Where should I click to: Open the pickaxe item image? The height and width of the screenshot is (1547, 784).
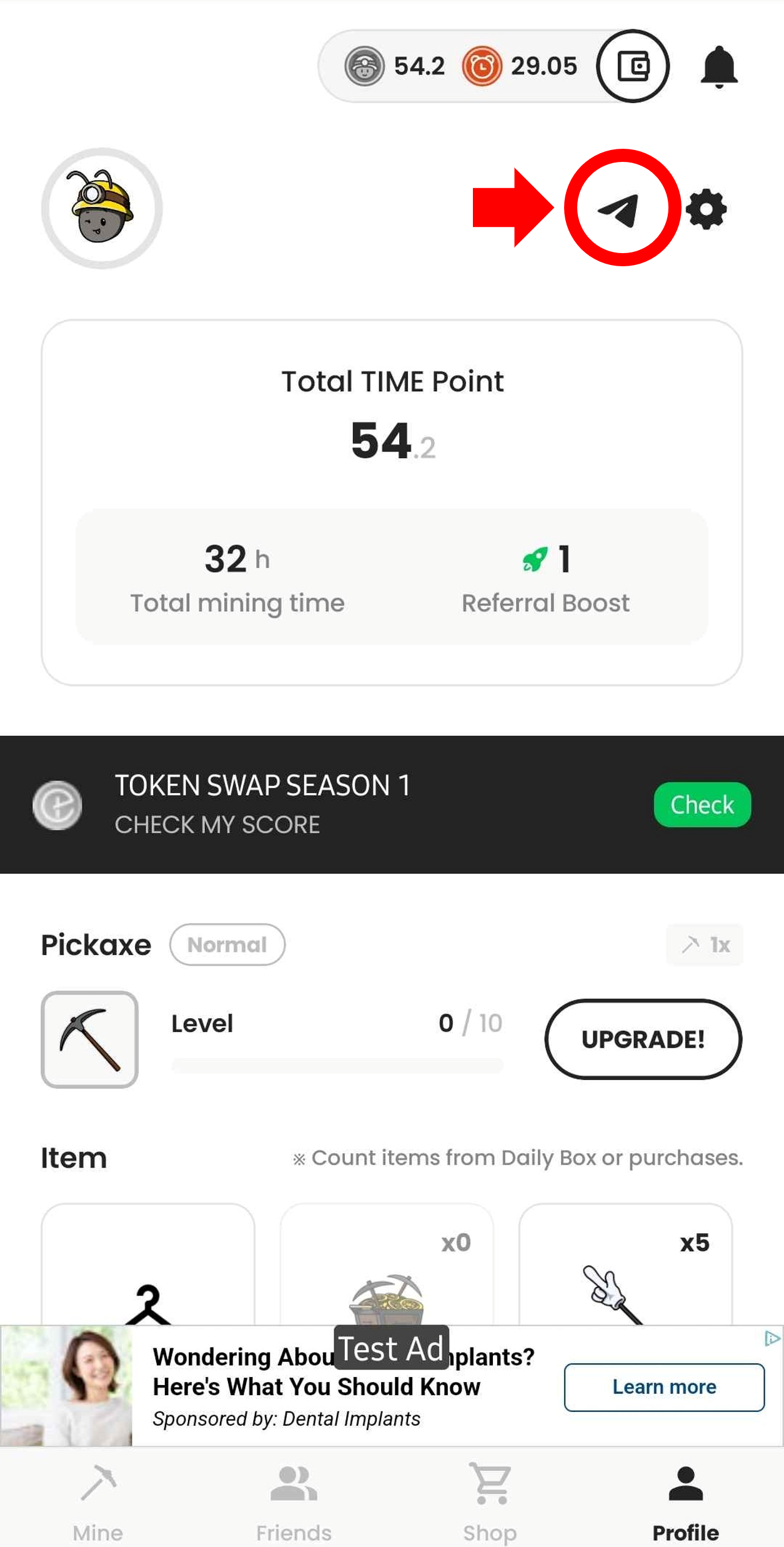click(x=90, y=1039)
